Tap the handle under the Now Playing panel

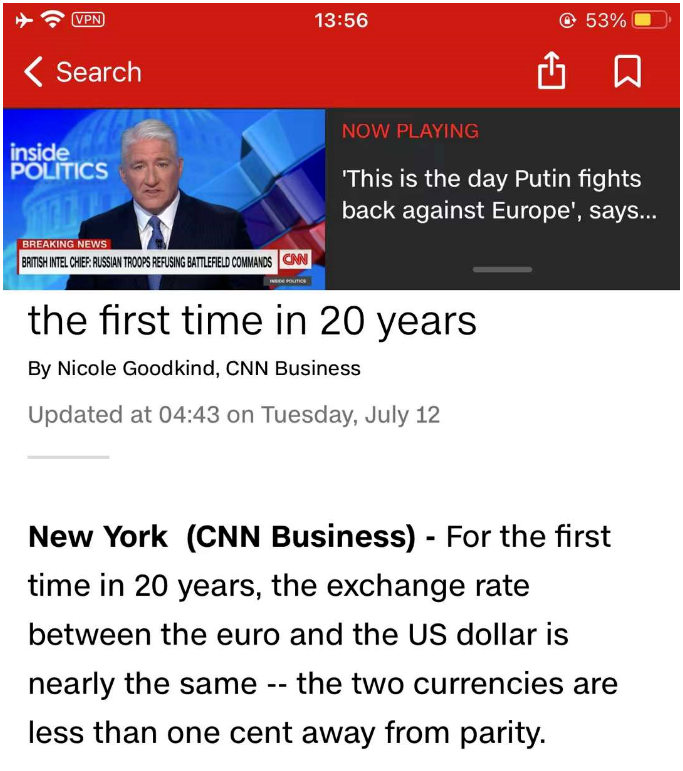[503, 269]
